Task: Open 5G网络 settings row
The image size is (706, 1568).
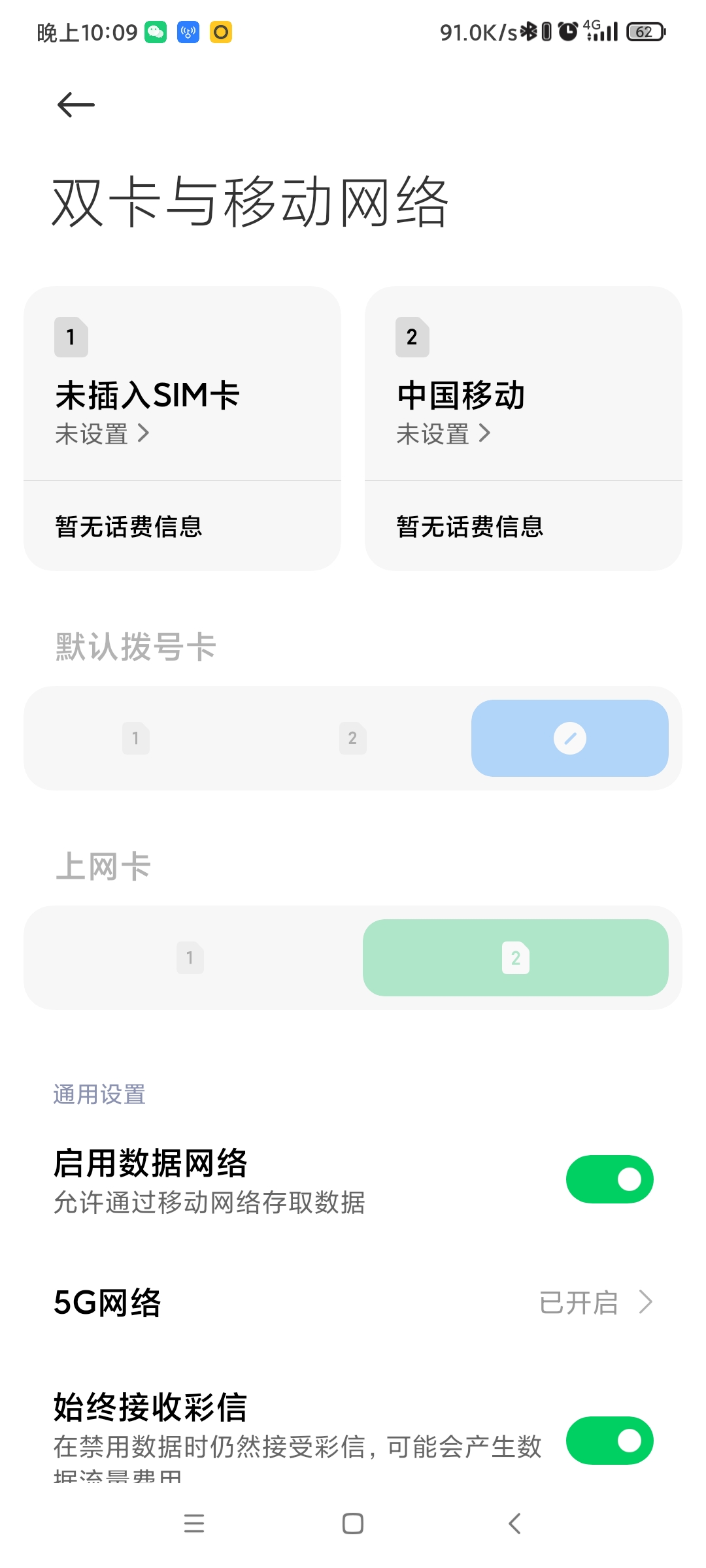Action: [x=353, y=1302]
